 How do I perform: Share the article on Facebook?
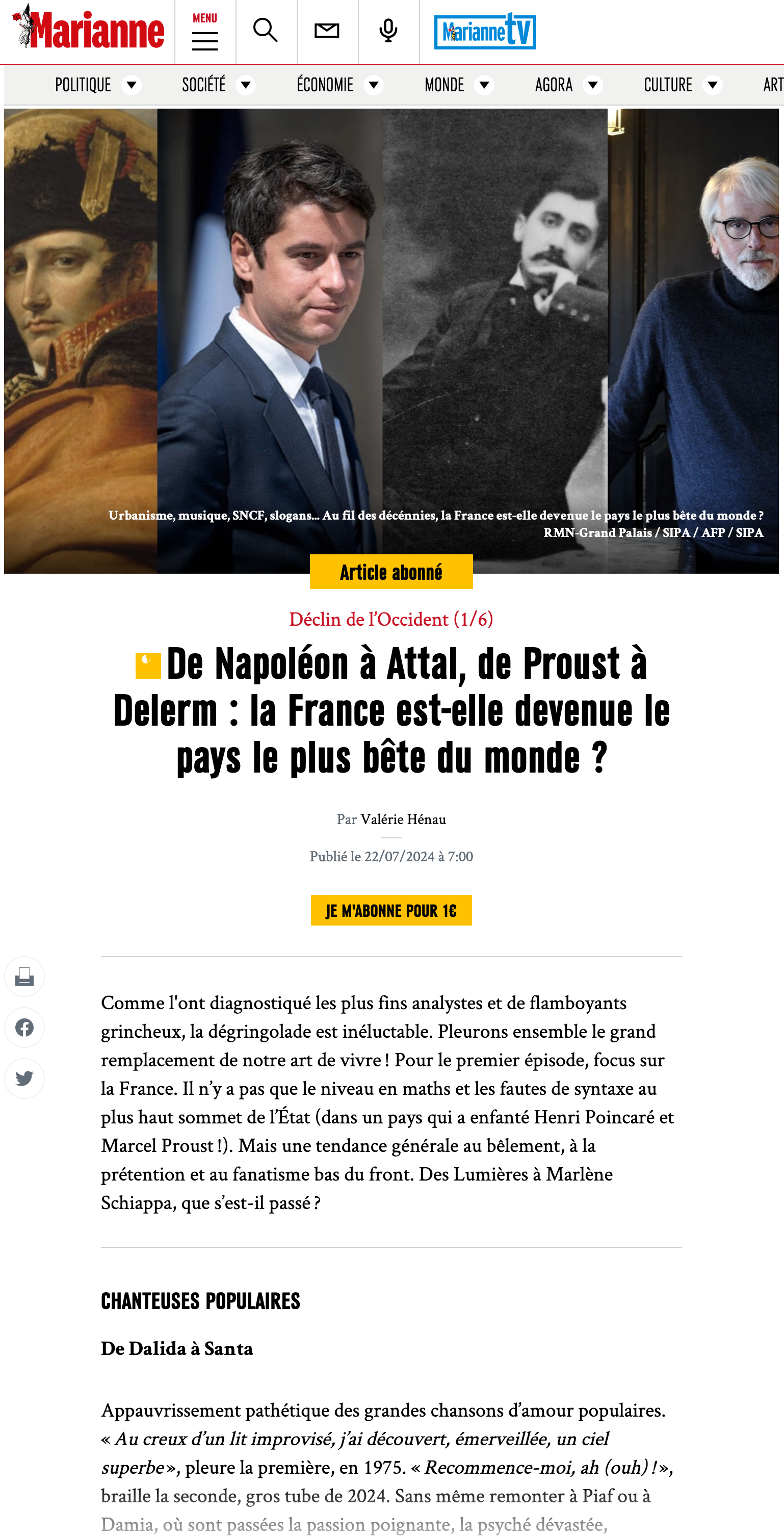pos(24,1027)
